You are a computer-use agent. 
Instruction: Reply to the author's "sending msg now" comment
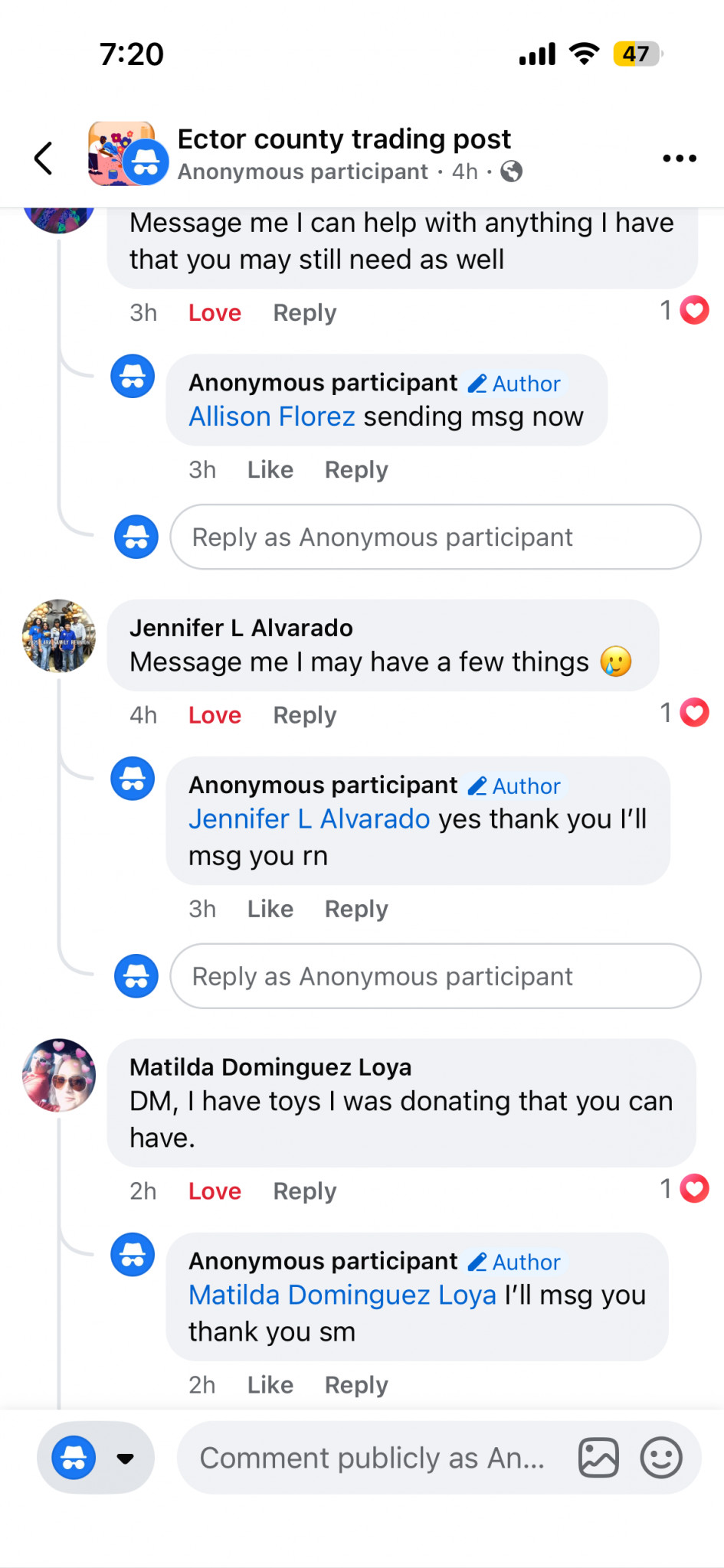(x=356, y=470)
